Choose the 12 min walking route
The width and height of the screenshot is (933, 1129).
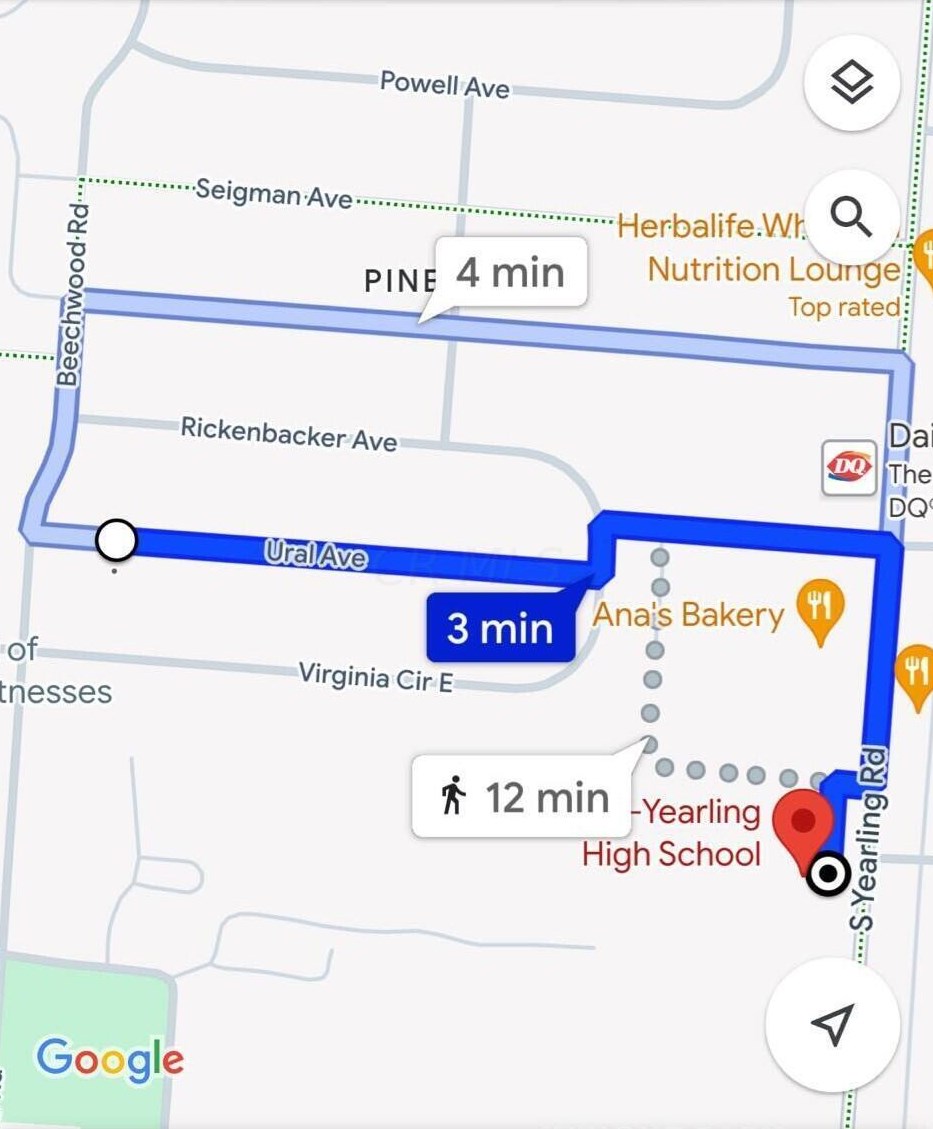pos(525,797)
